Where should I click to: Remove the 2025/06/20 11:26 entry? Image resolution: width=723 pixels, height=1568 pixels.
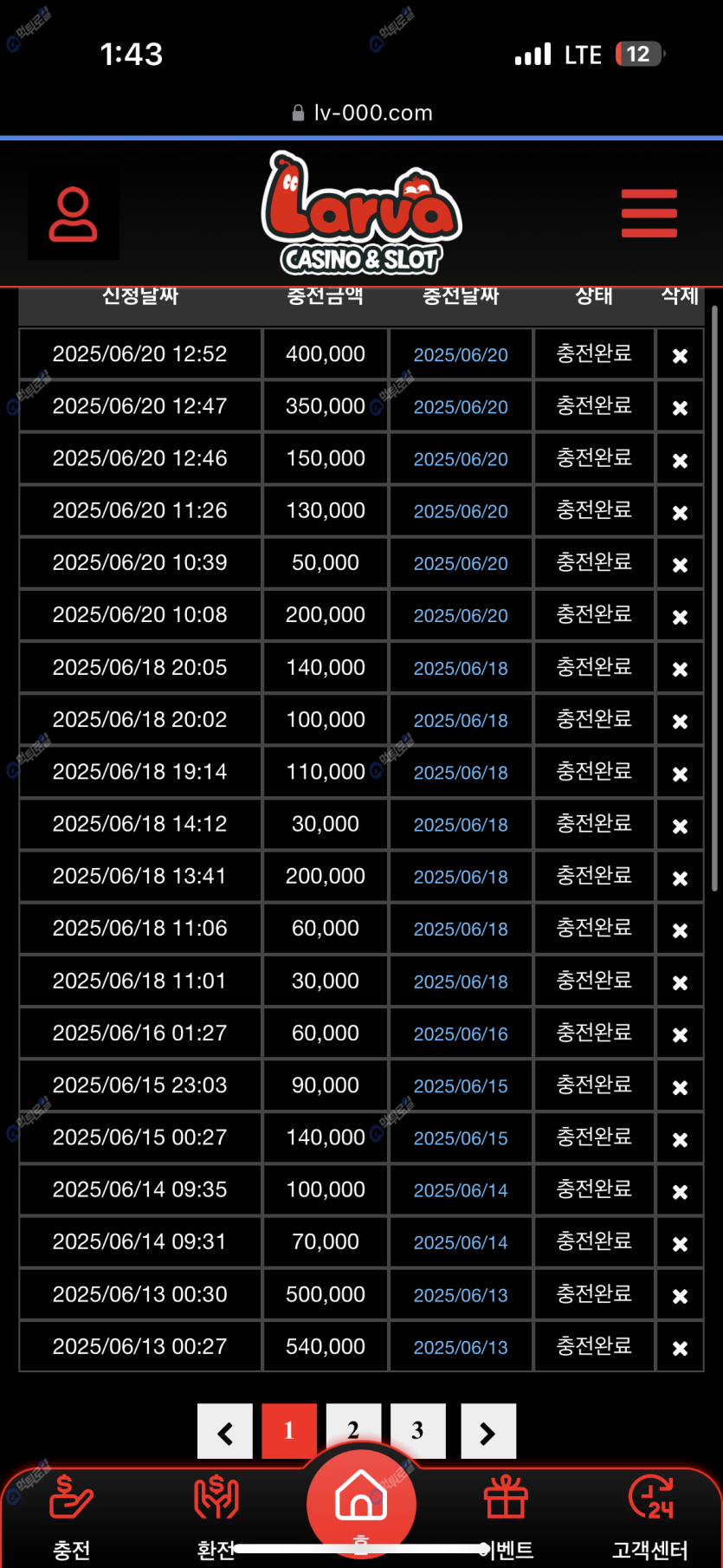[680, 512]
